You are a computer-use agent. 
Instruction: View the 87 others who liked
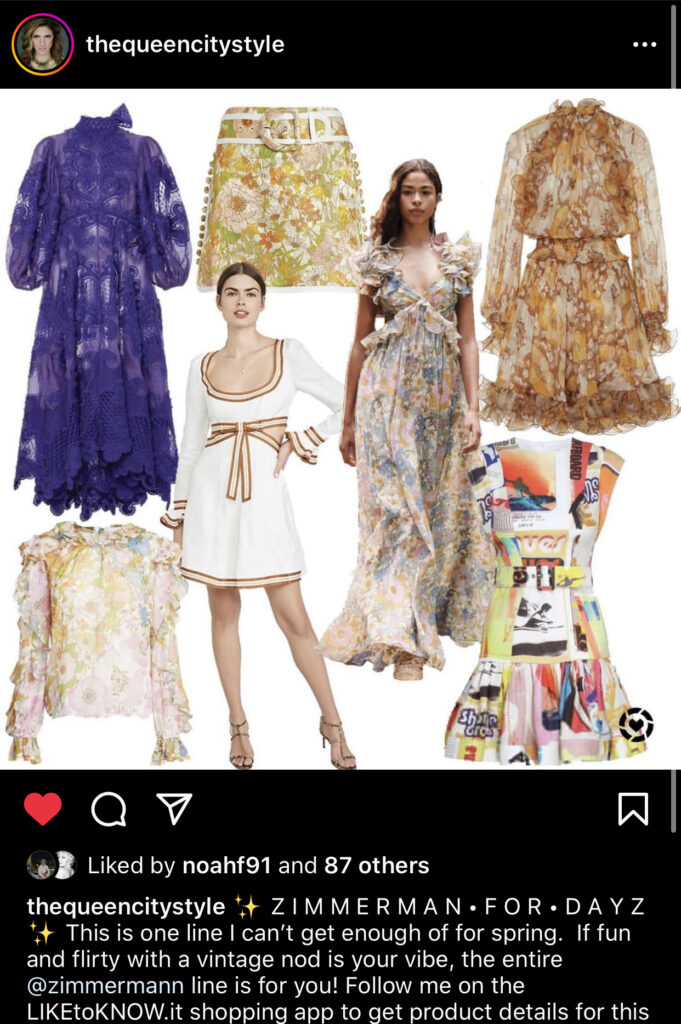[x=376, y=866]
